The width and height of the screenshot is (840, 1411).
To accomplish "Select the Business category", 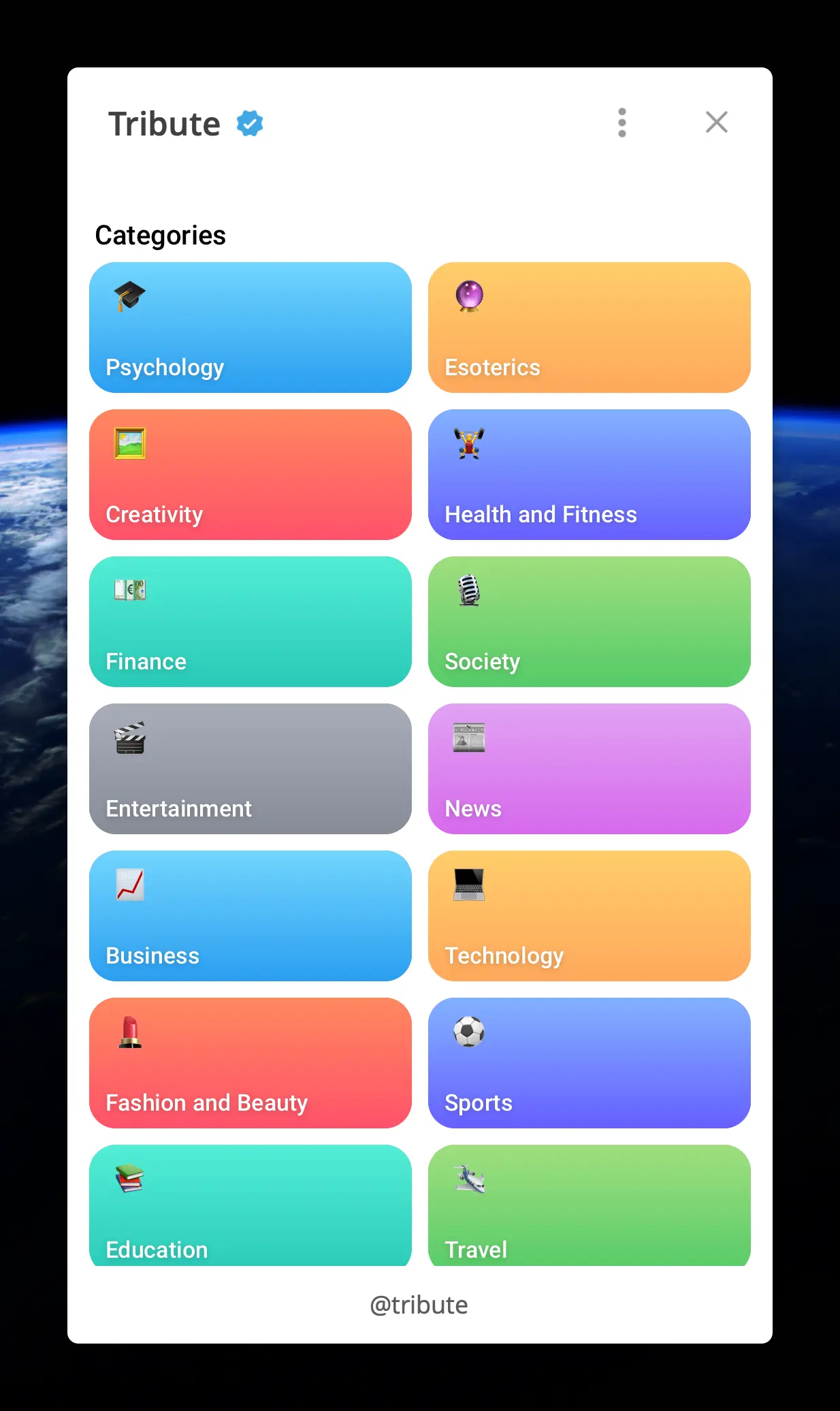I will pos(250,916).
